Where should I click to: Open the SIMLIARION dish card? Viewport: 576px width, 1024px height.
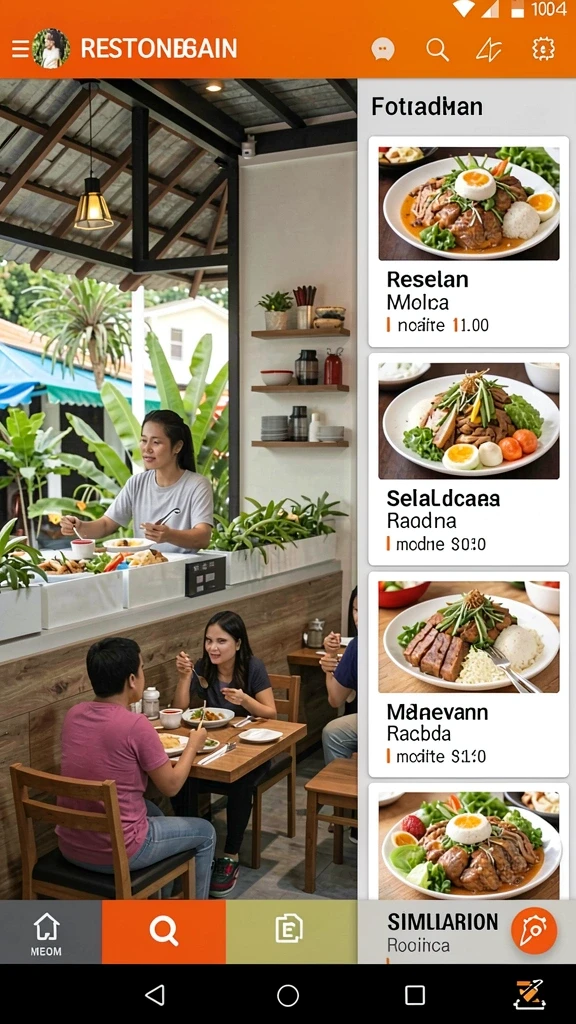(x=468, y=873)
